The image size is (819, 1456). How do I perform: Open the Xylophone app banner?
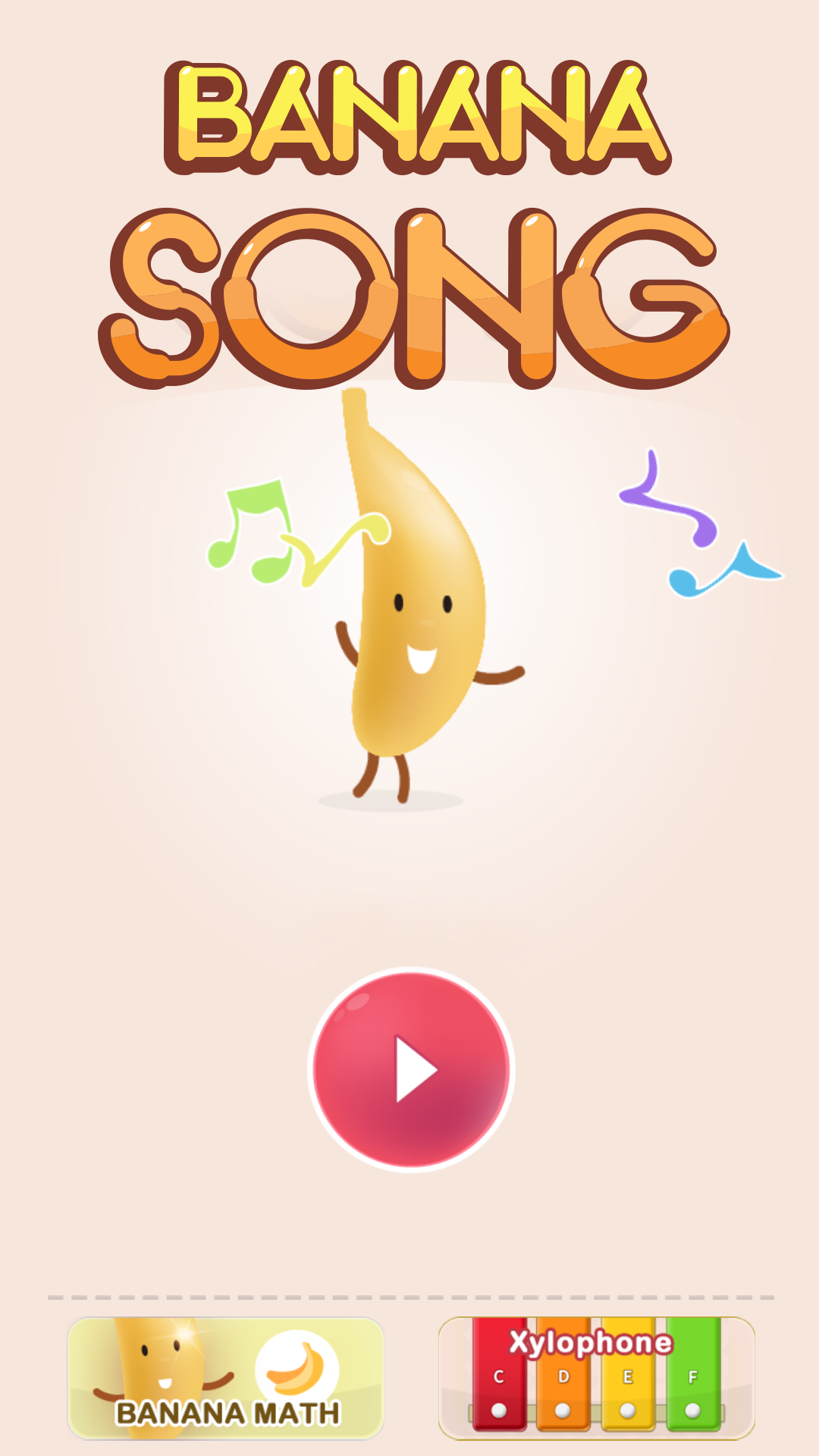597,1378
